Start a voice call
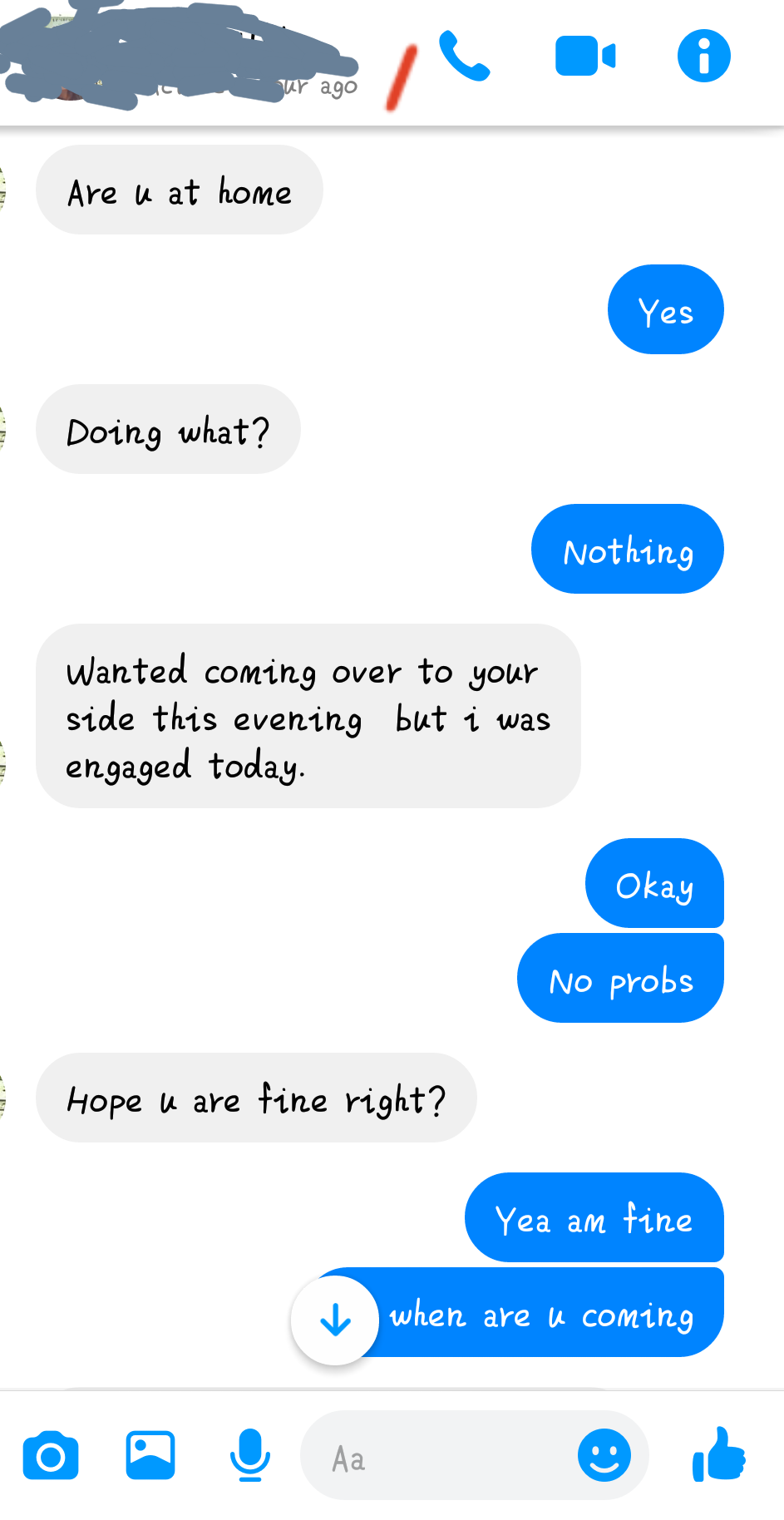 pyautogui.click(x=464, y=56)
